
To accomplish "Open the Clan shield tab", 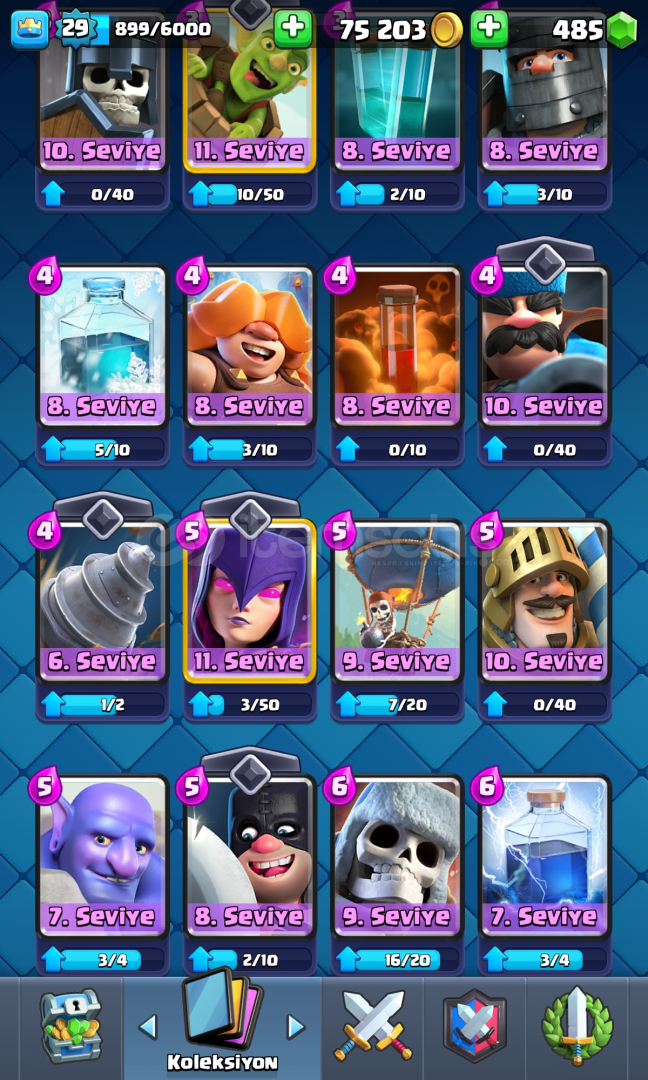I will pyautogui.click(x=475, y=1026).
